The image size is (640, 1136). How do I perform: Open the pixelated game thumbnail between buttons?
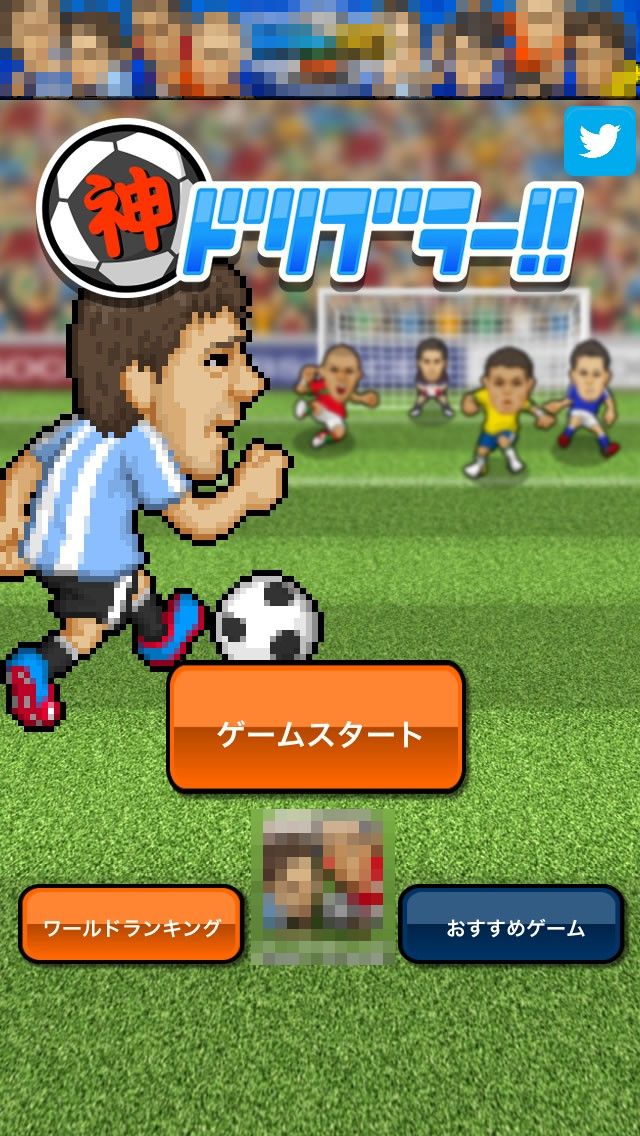click(323, 886)
